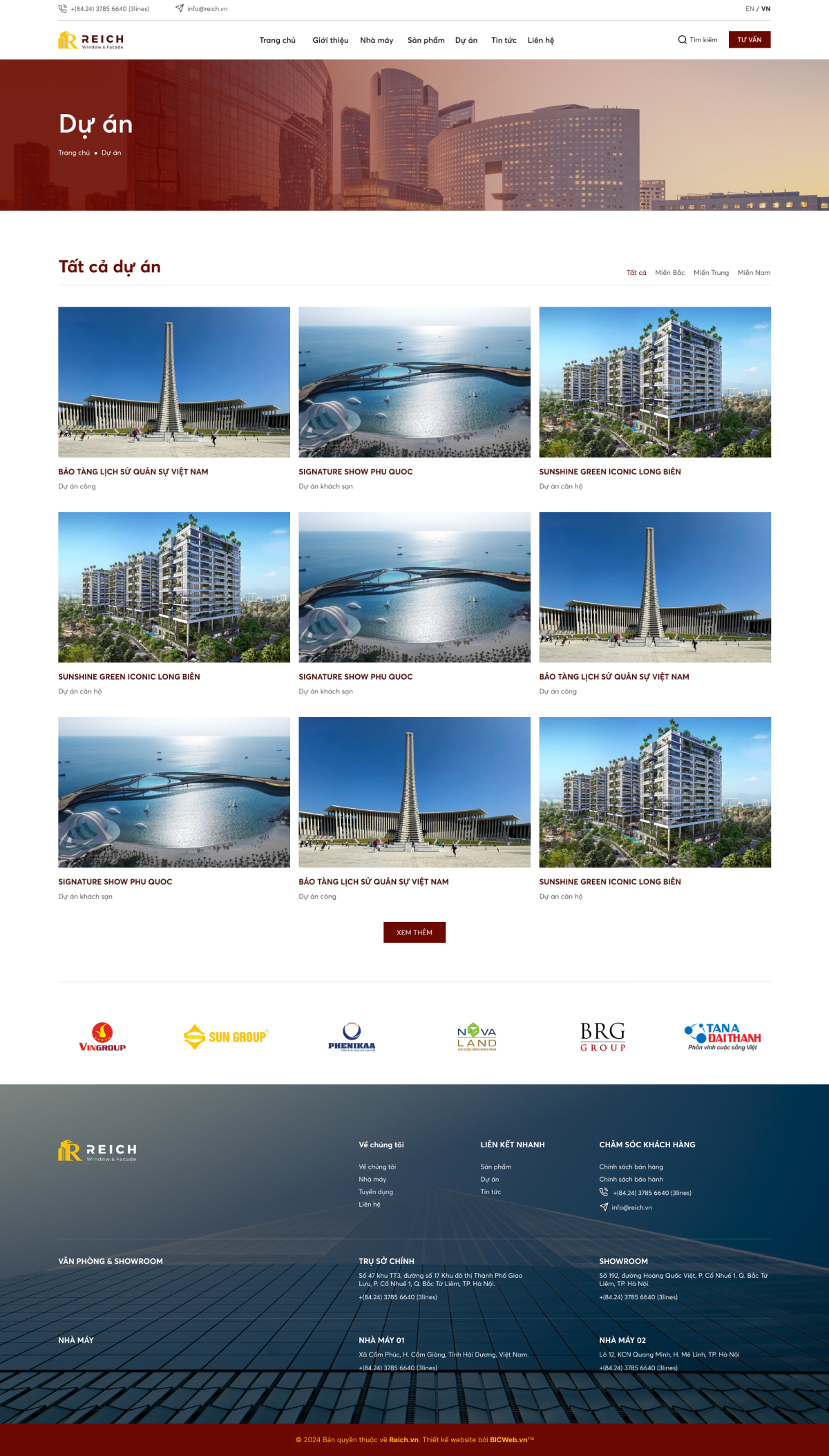Open Liên hệ in the header
Screen dimensions: 829x1456
click(x=540, y=41)
